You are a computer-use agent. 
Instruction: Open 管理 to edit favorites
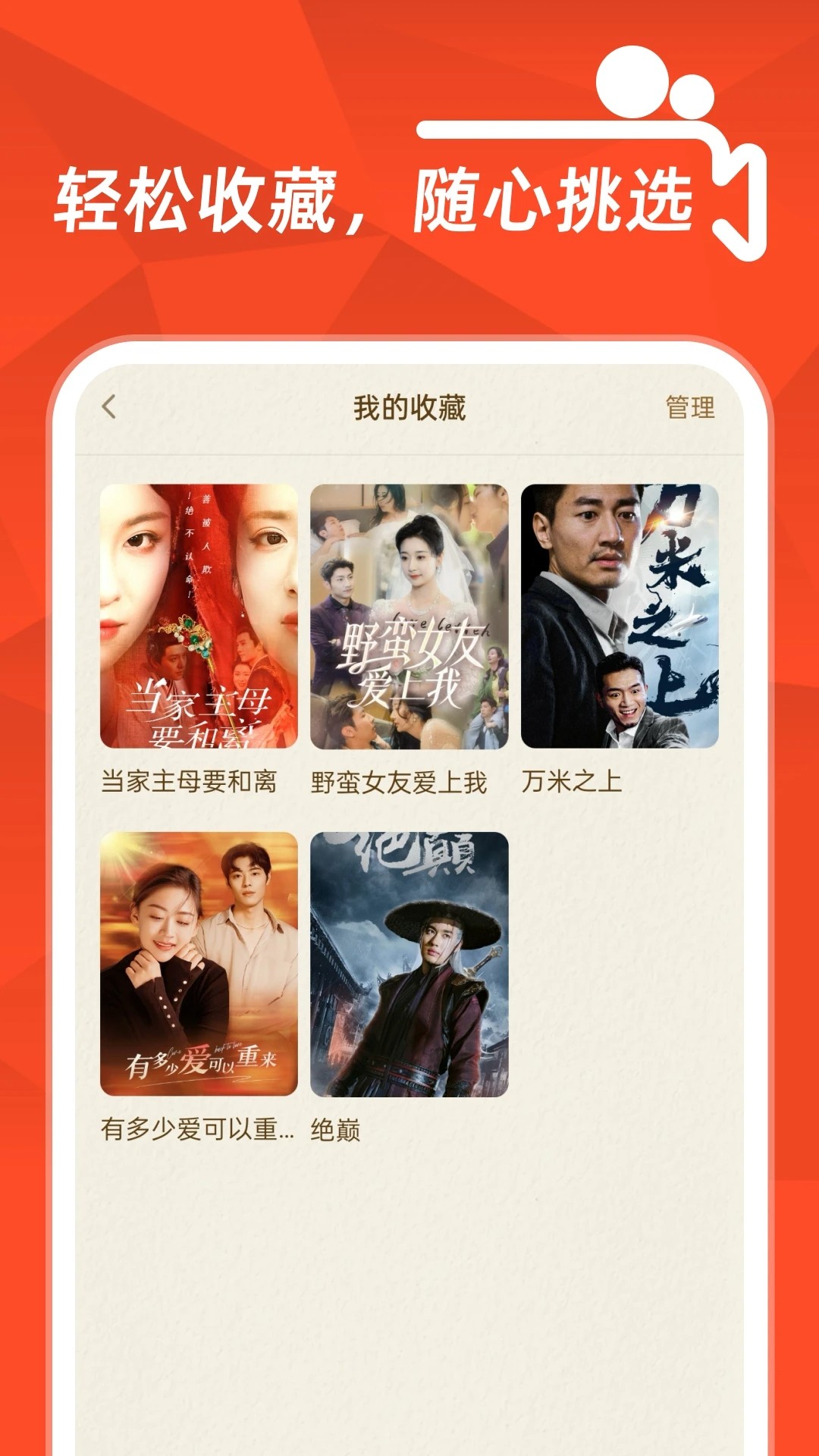689,406
